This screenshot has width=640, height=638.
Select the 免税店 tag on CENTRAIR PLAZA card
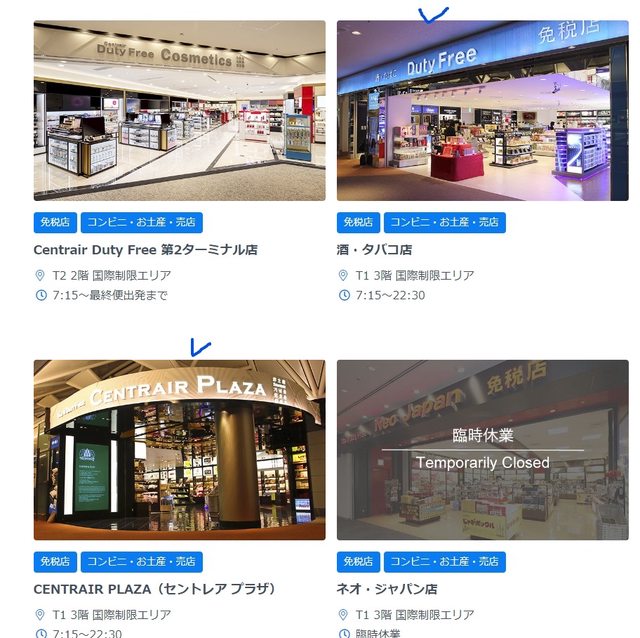[x=54, y=562]
